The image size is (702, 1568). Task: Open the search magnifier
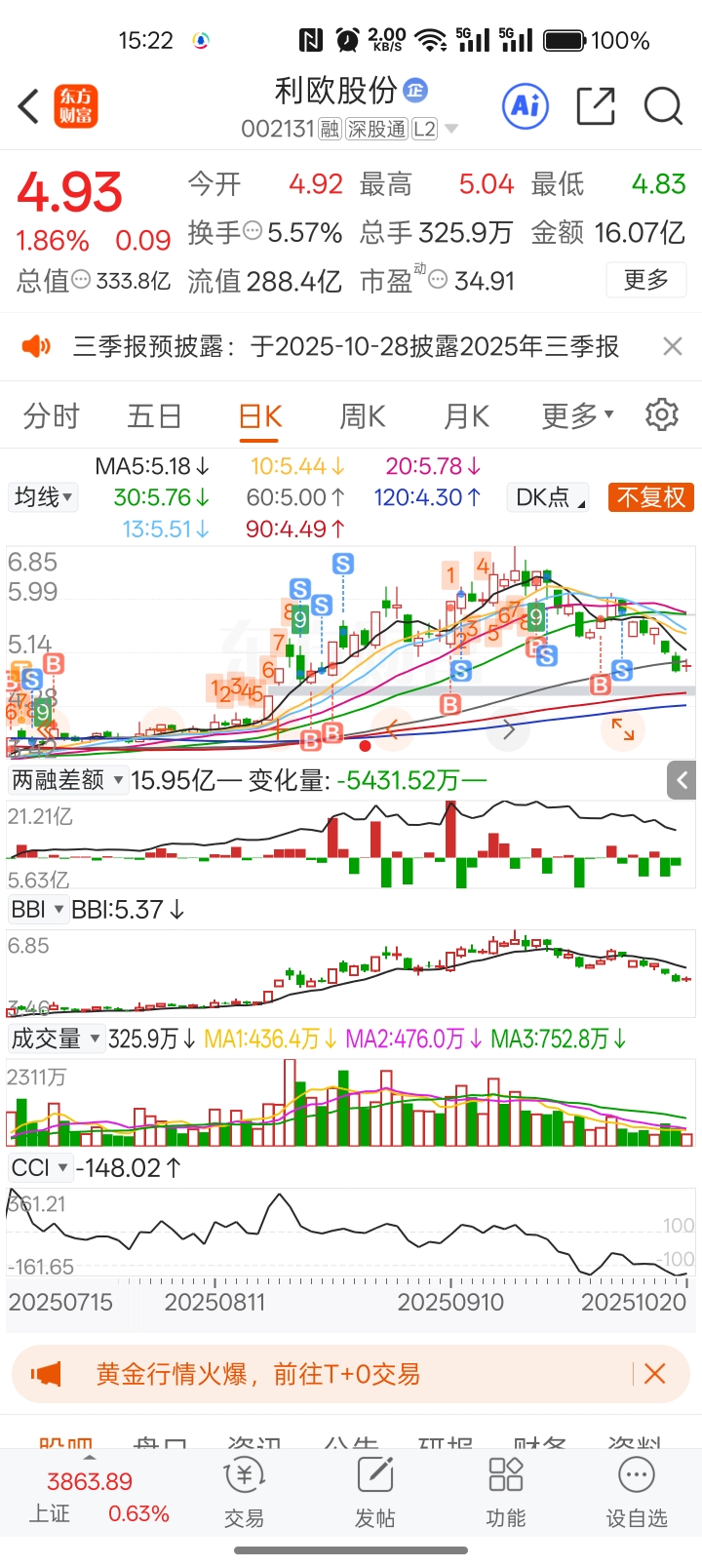pyautogui.click(x=663, y=106)
